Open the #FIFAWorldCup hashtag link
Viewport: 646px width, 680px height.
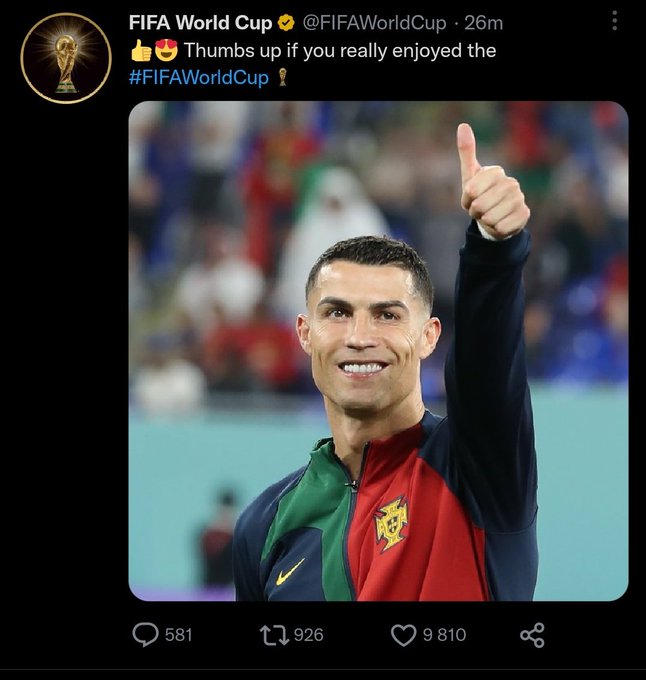pos(199,78)
